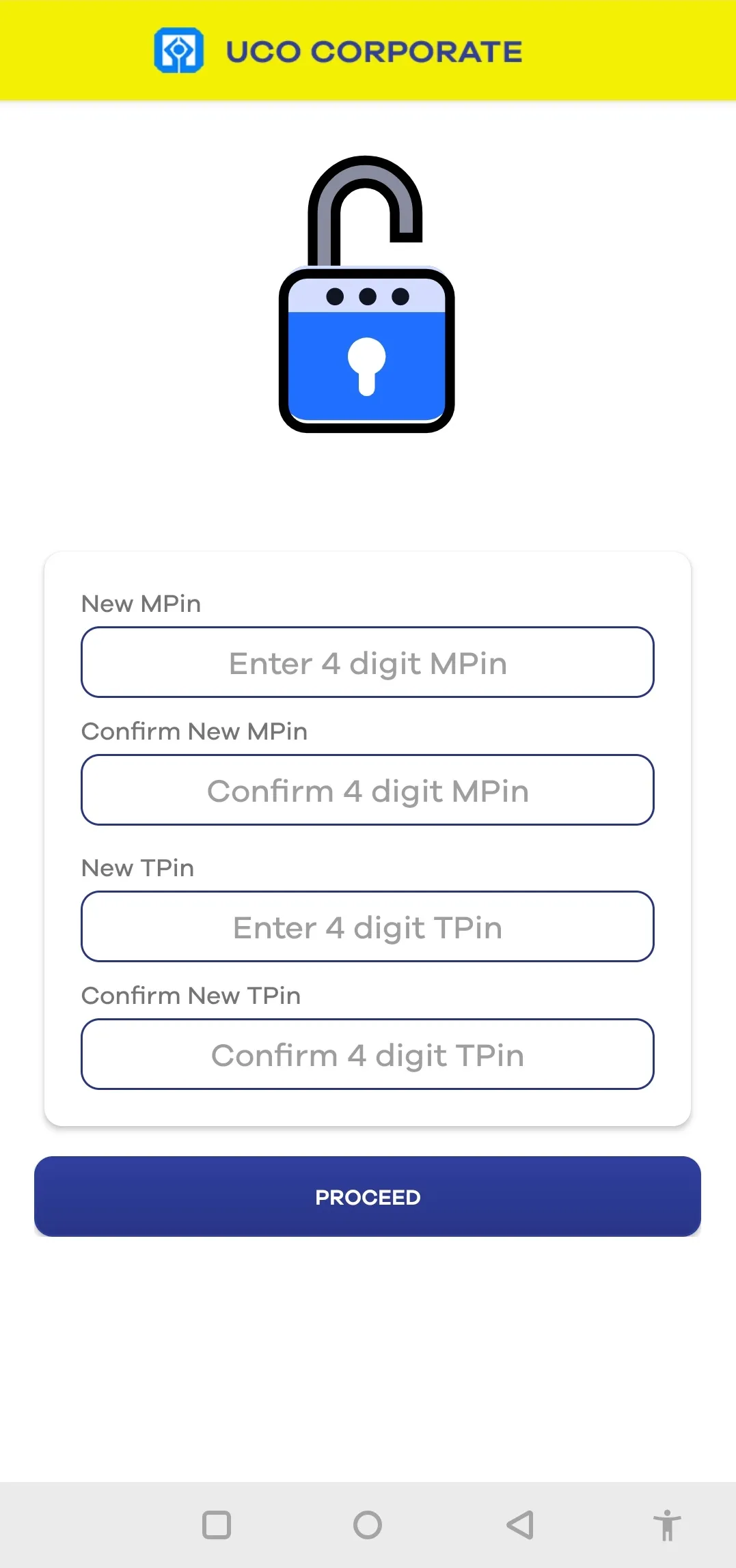Click the Confirm 4 digit MPin field

368,790
